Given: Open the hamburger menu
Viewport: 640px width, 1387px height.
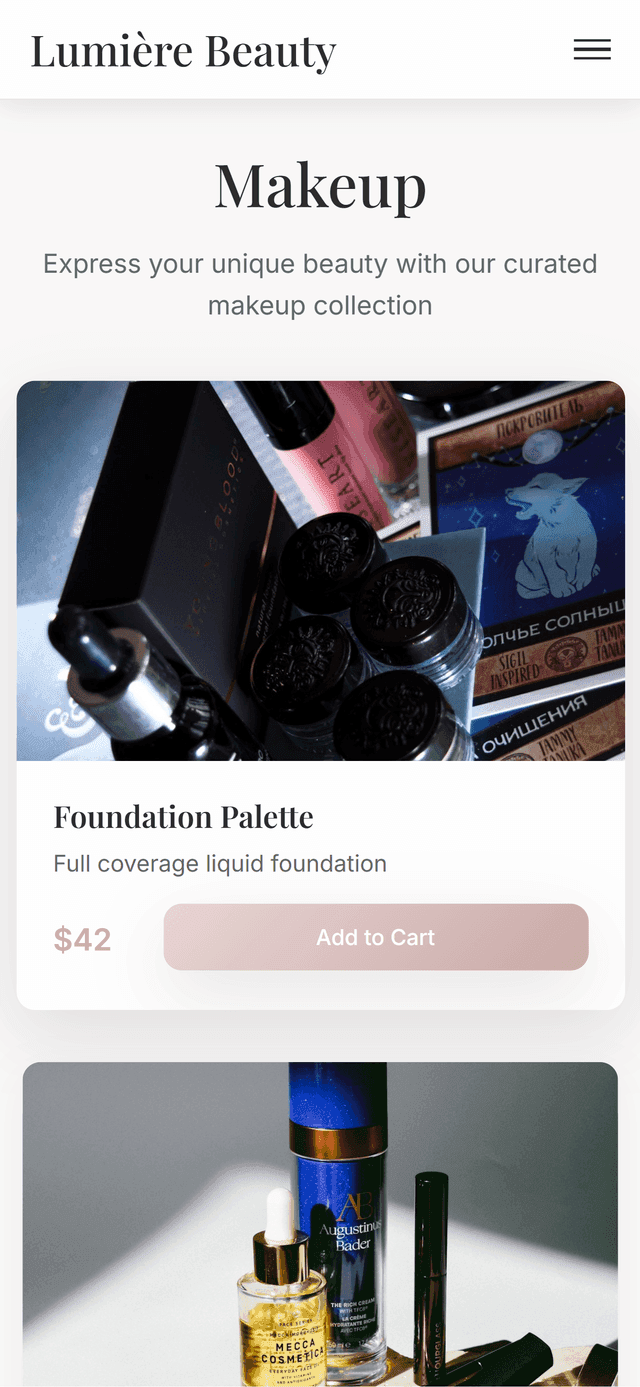Looking at the screenshot, I should point(592,50).
